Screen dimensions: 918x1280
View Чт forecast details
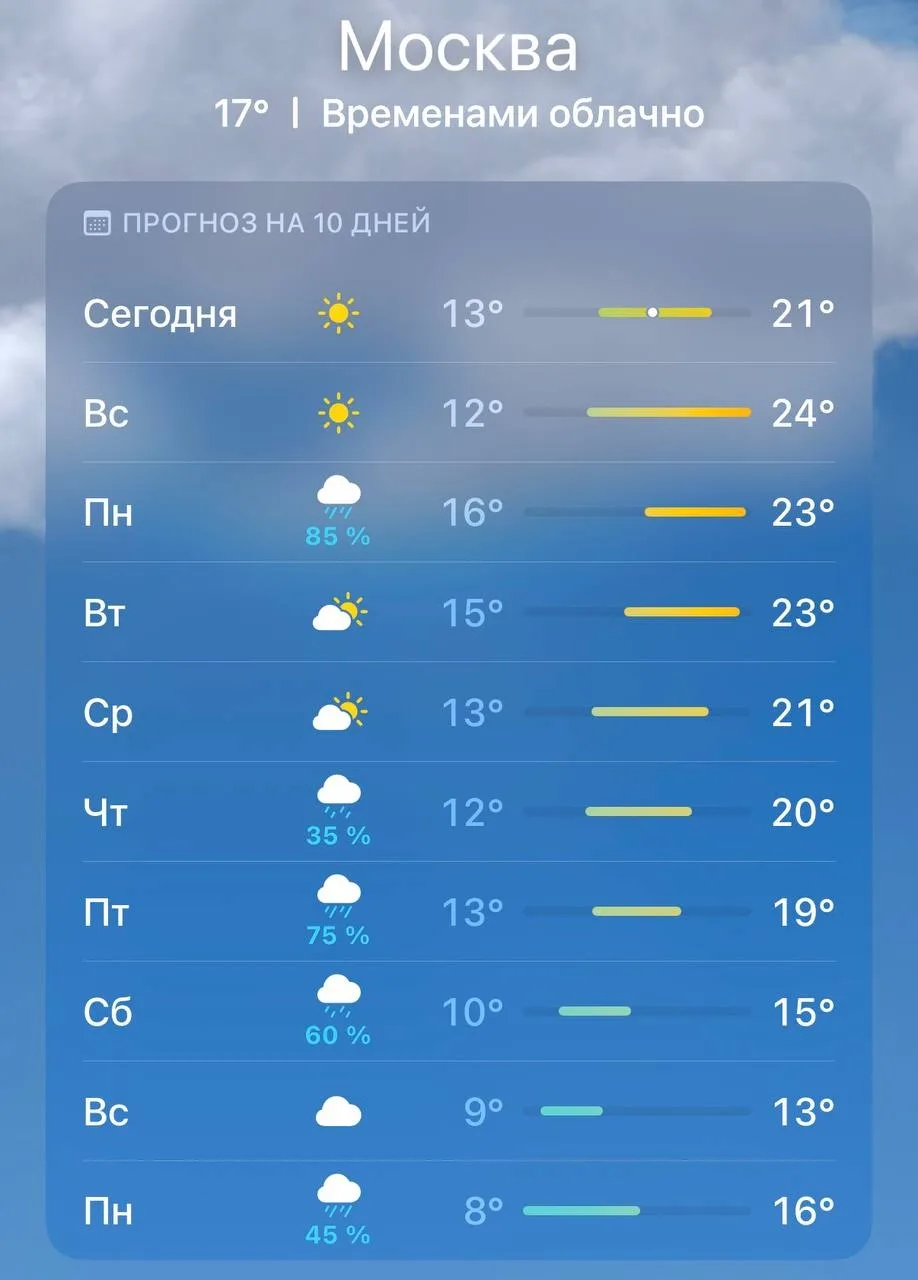tap(459, 812)
